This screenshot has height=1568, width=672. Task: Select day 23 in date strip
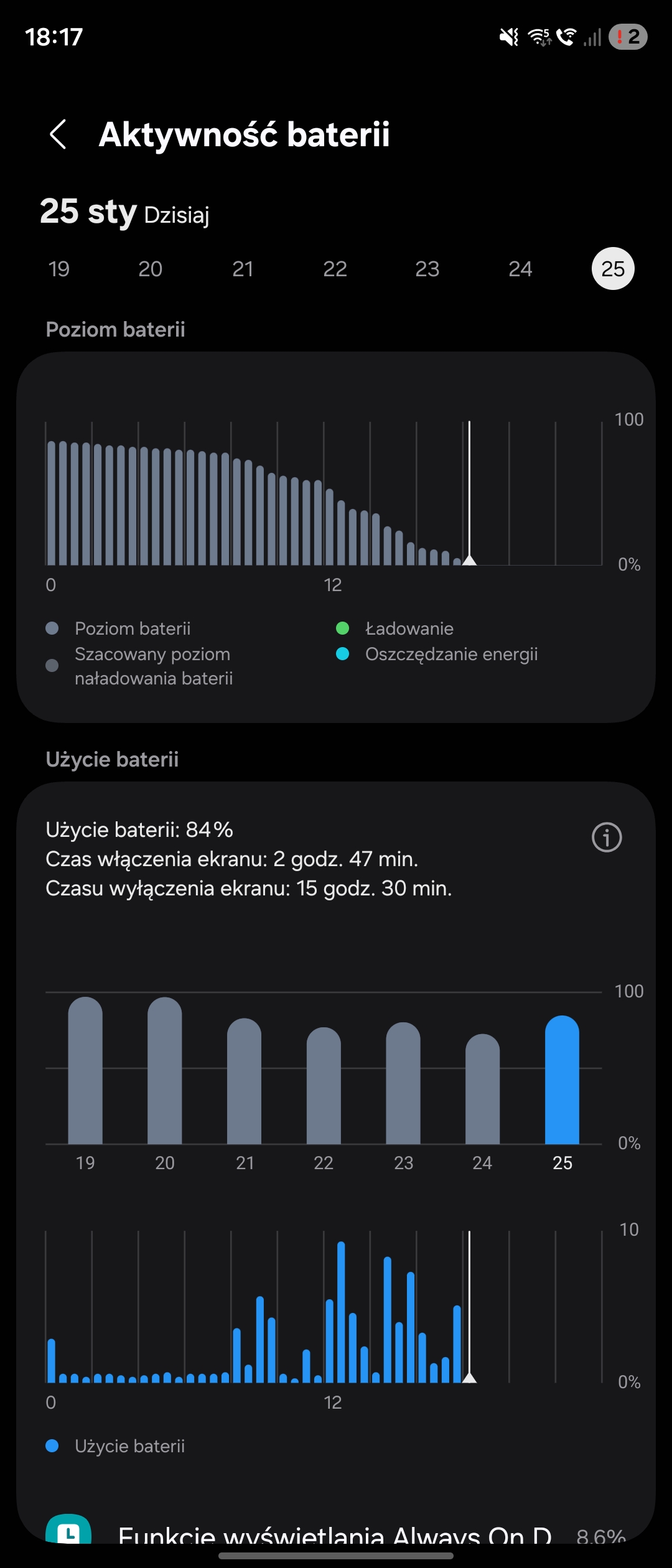(427, 269)
